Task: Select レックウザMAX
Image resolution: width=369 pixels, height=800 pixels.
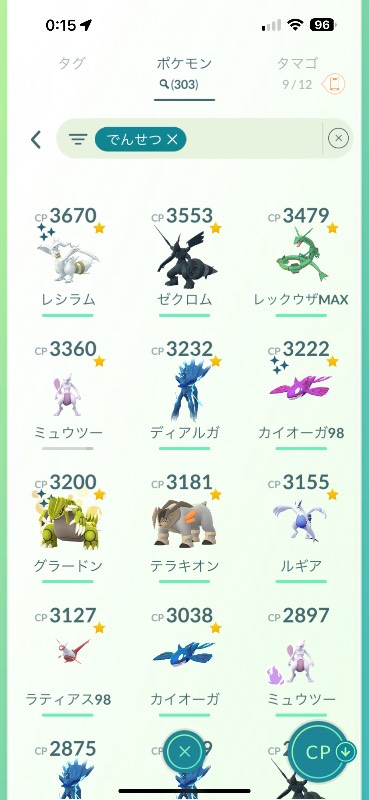Action: [301, 261]
